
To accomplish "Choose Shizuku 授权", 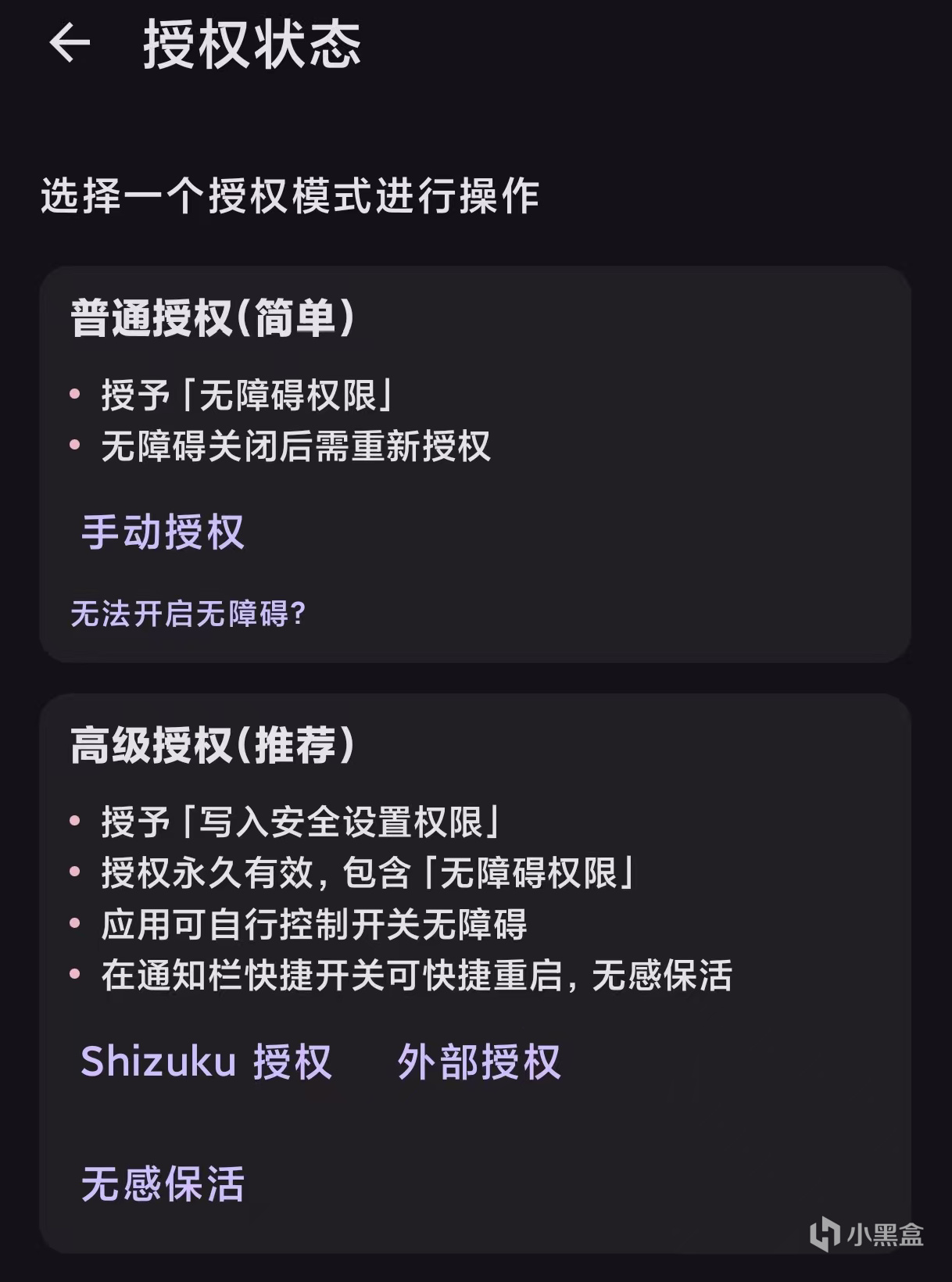I will click(x=206, y=1062).
